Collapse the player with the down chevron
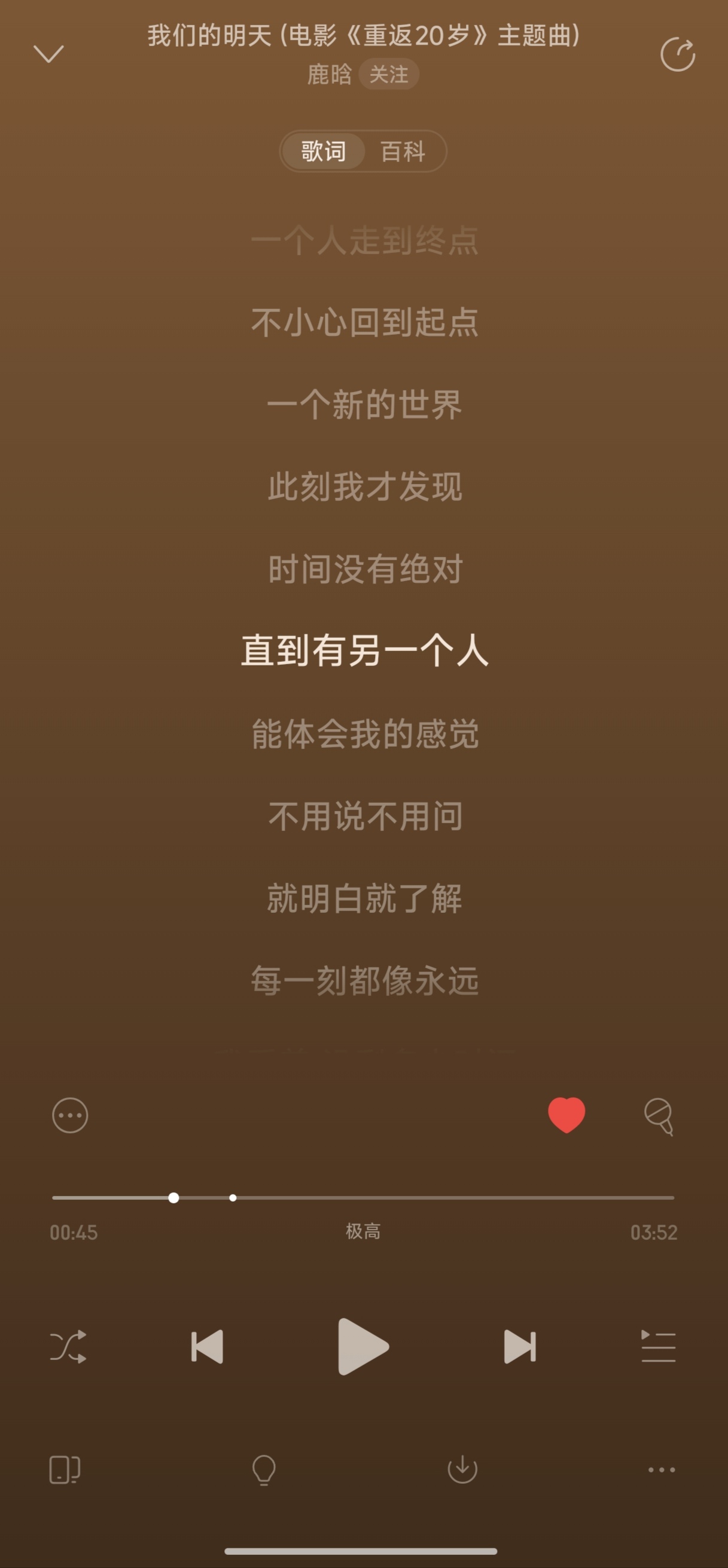728x1568 pixels. click(x=48, y=54)
